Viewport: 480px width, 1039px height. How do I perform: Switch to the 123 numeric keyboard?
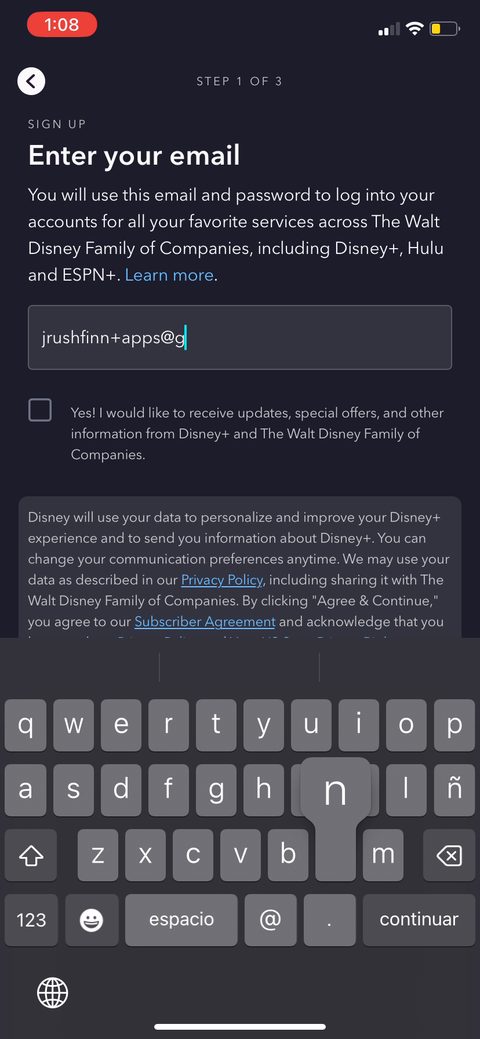[x=31, y=920]
